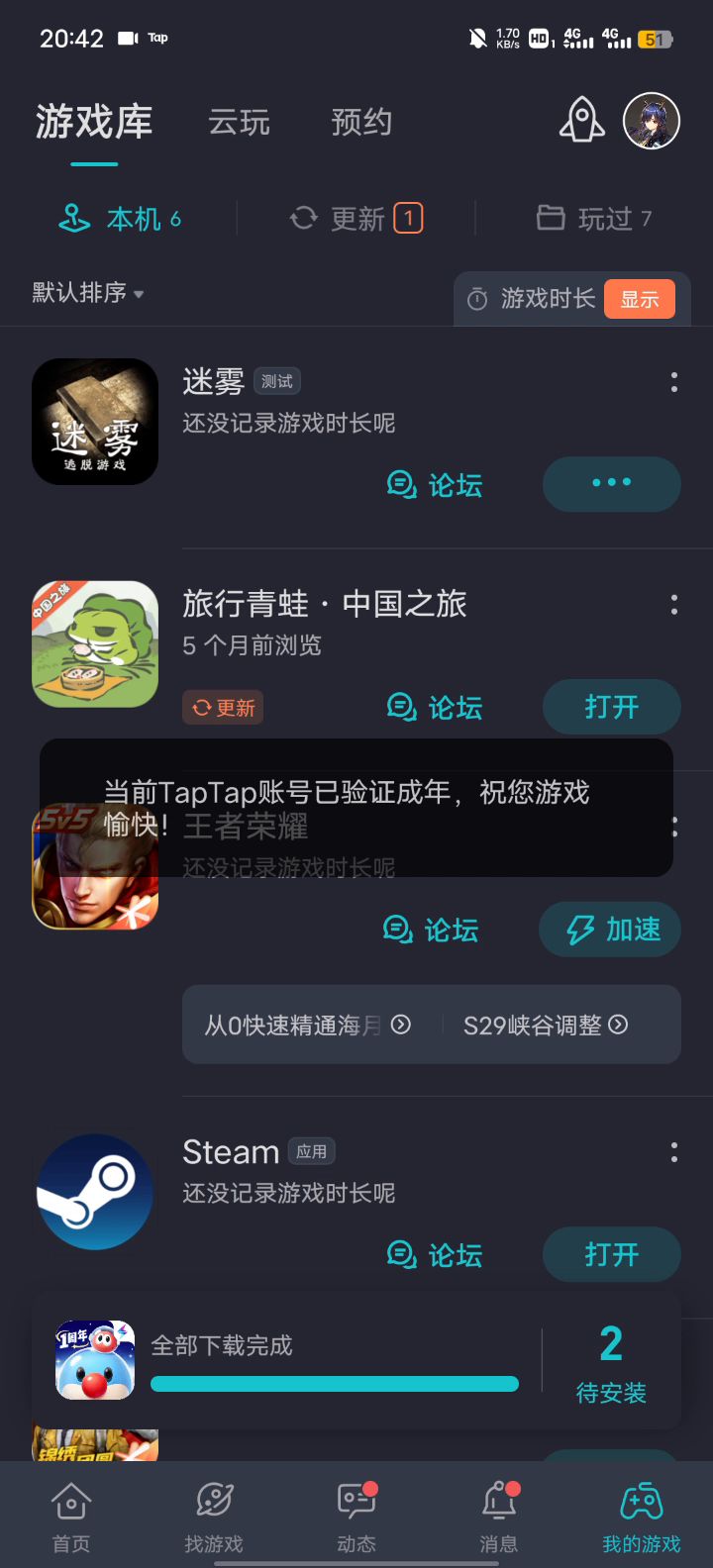This screenshot has width=713, height=1568.
Task: Open the profile avatar
Action: 651,122
